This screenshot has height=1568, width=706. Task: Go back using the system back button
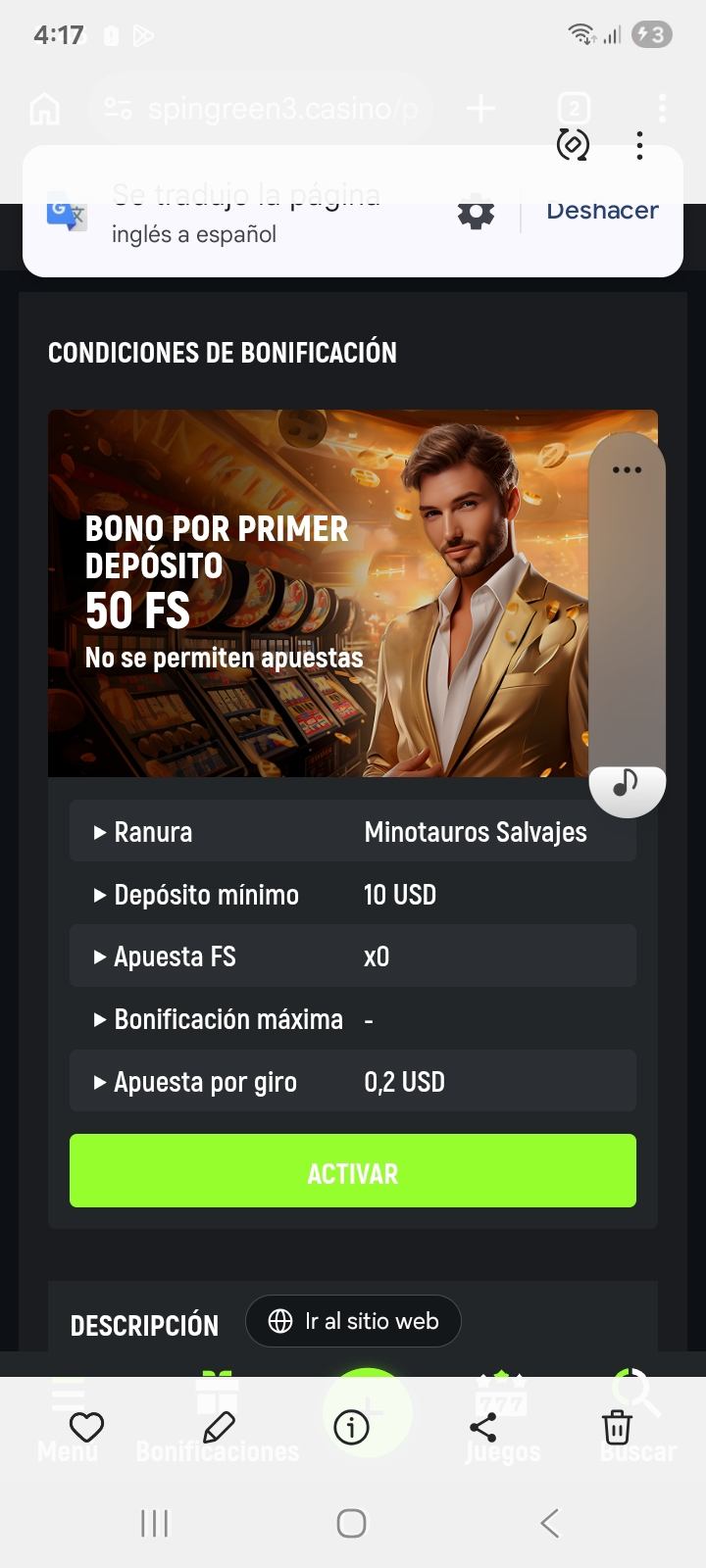pos(550,1523)
